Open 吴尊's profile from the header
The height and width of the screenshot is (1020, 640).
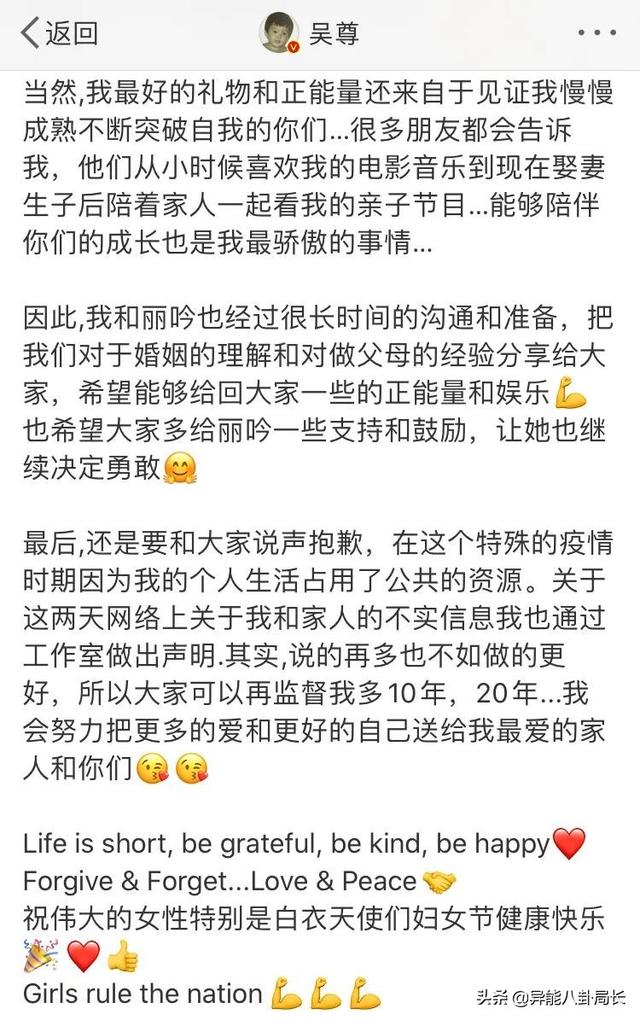[310, 33]
